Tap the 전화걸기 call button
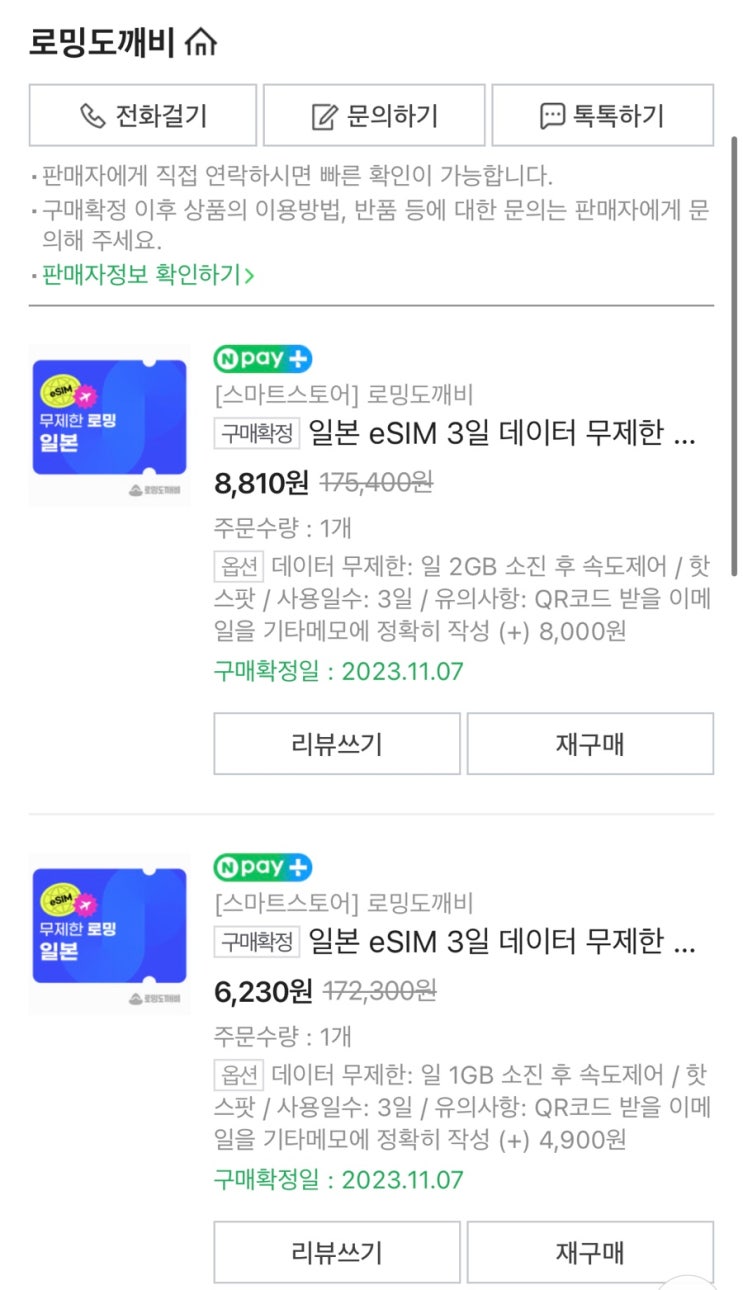The image size is (743, 1290). point(143,116)
